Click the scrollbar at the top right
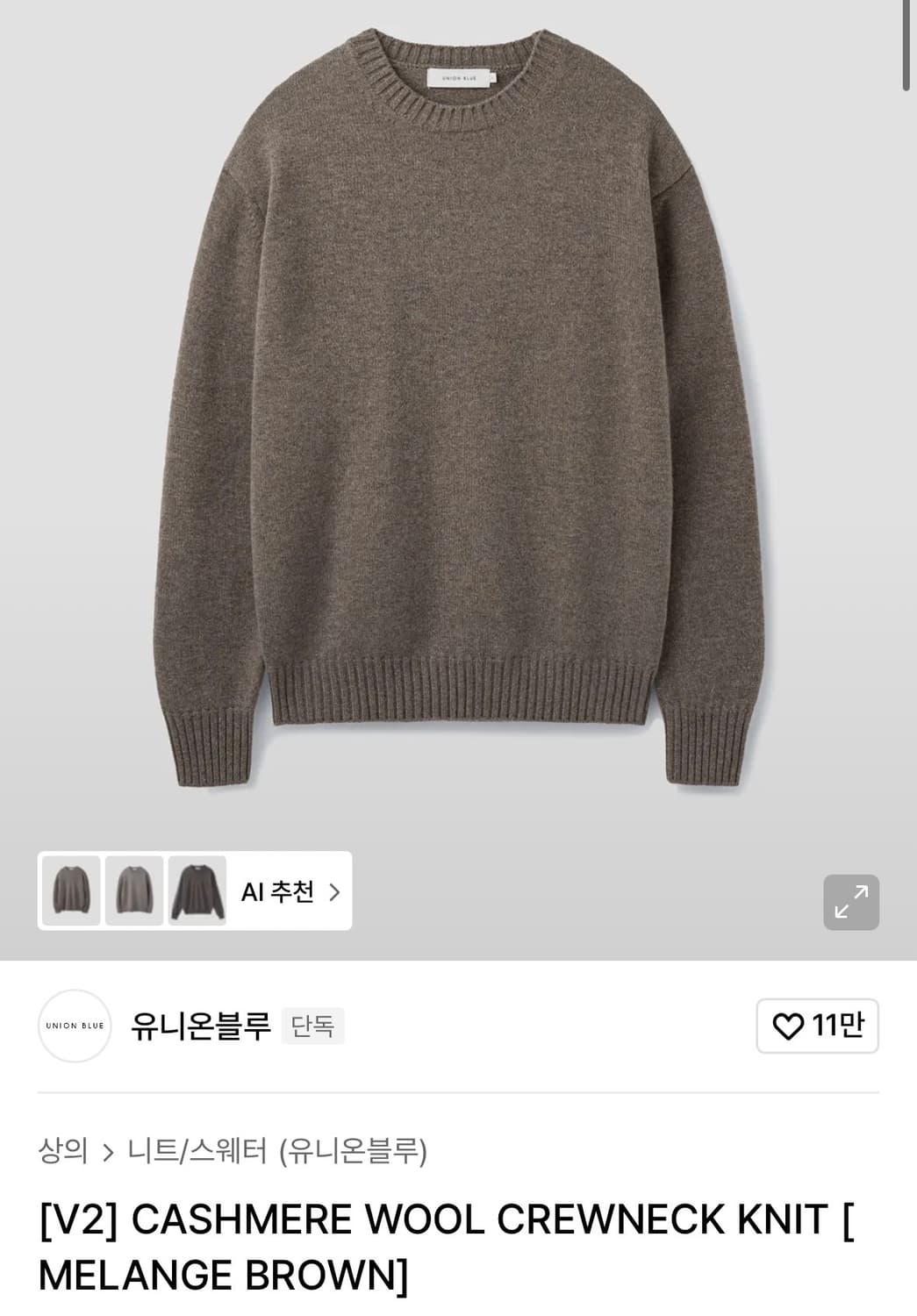Screen dimensions: 917x1316 [x=908, y=44]
